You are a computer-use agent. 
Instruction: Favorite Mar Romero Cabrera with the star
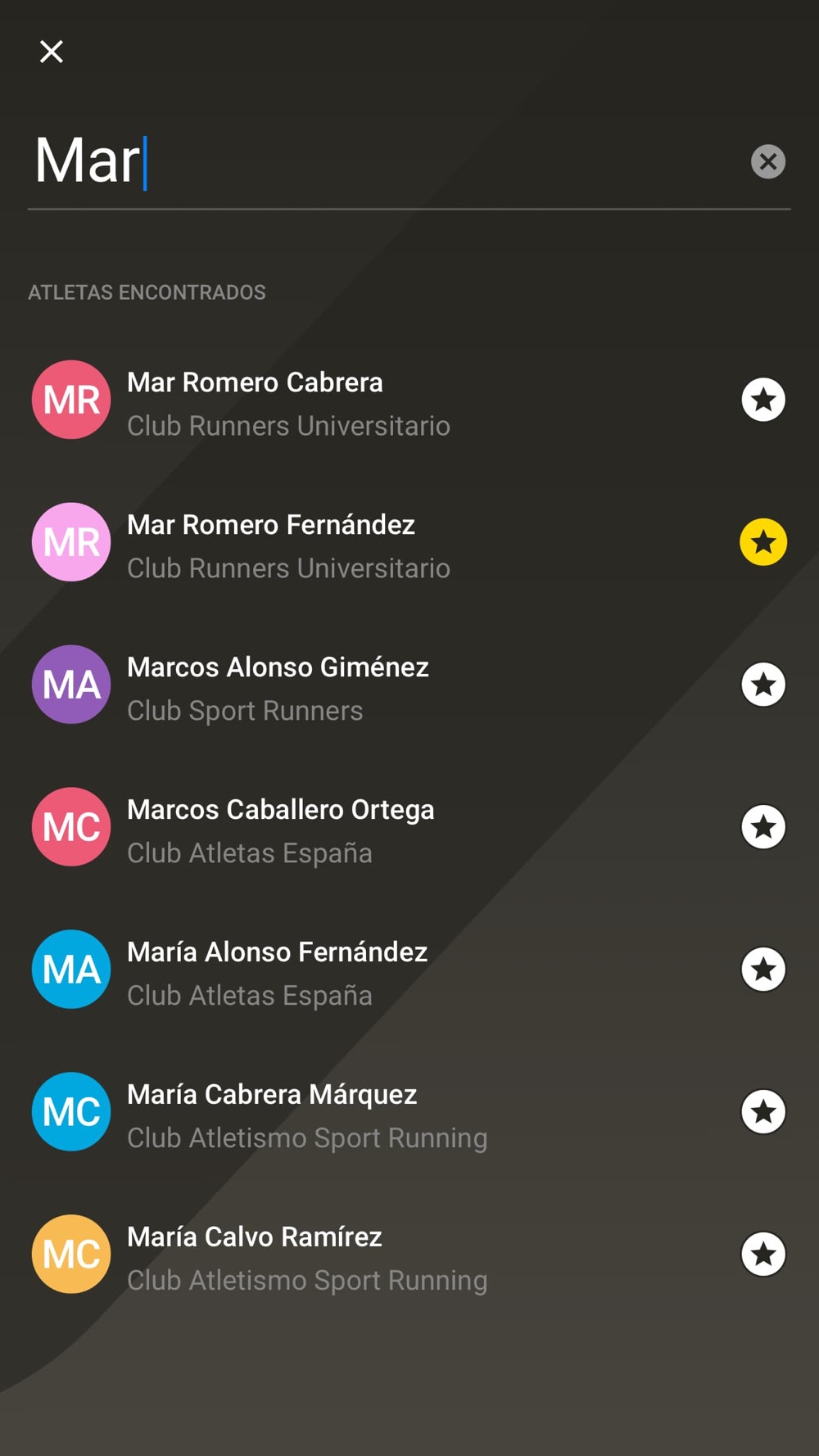763,400
